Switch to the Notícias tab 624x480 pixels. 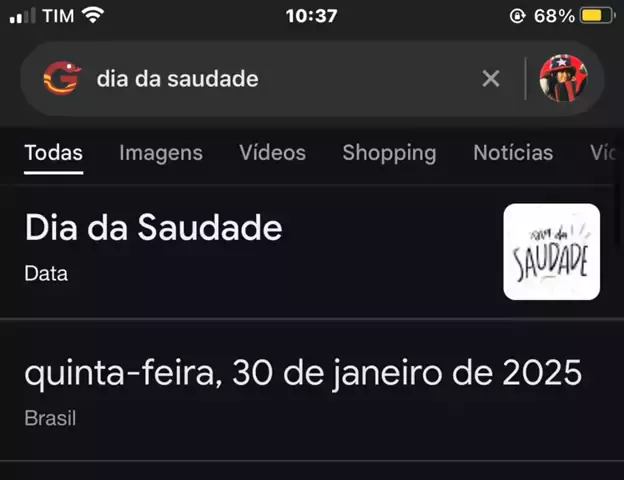tap(512, 153)
